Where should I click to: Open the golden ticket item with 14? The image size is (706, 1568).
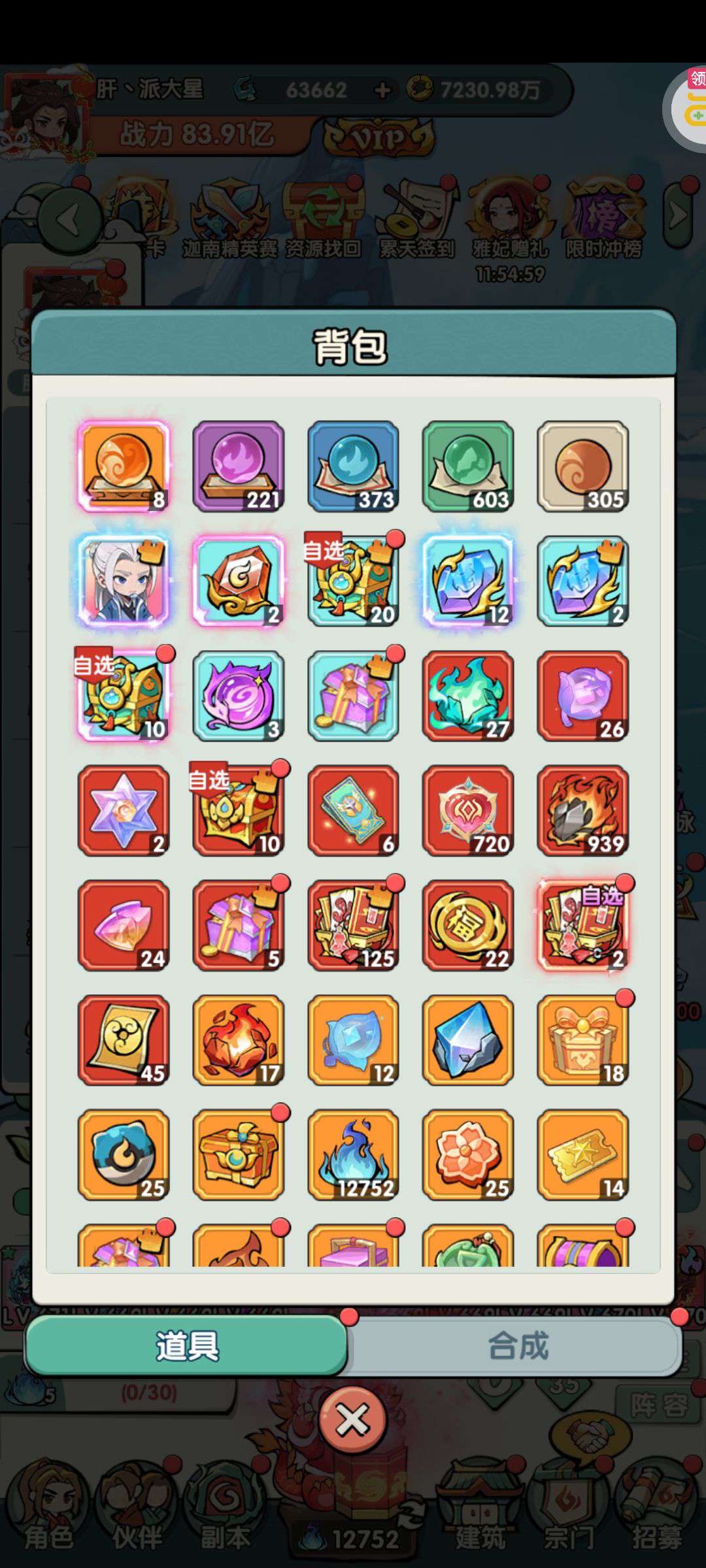pos(583,1154)
